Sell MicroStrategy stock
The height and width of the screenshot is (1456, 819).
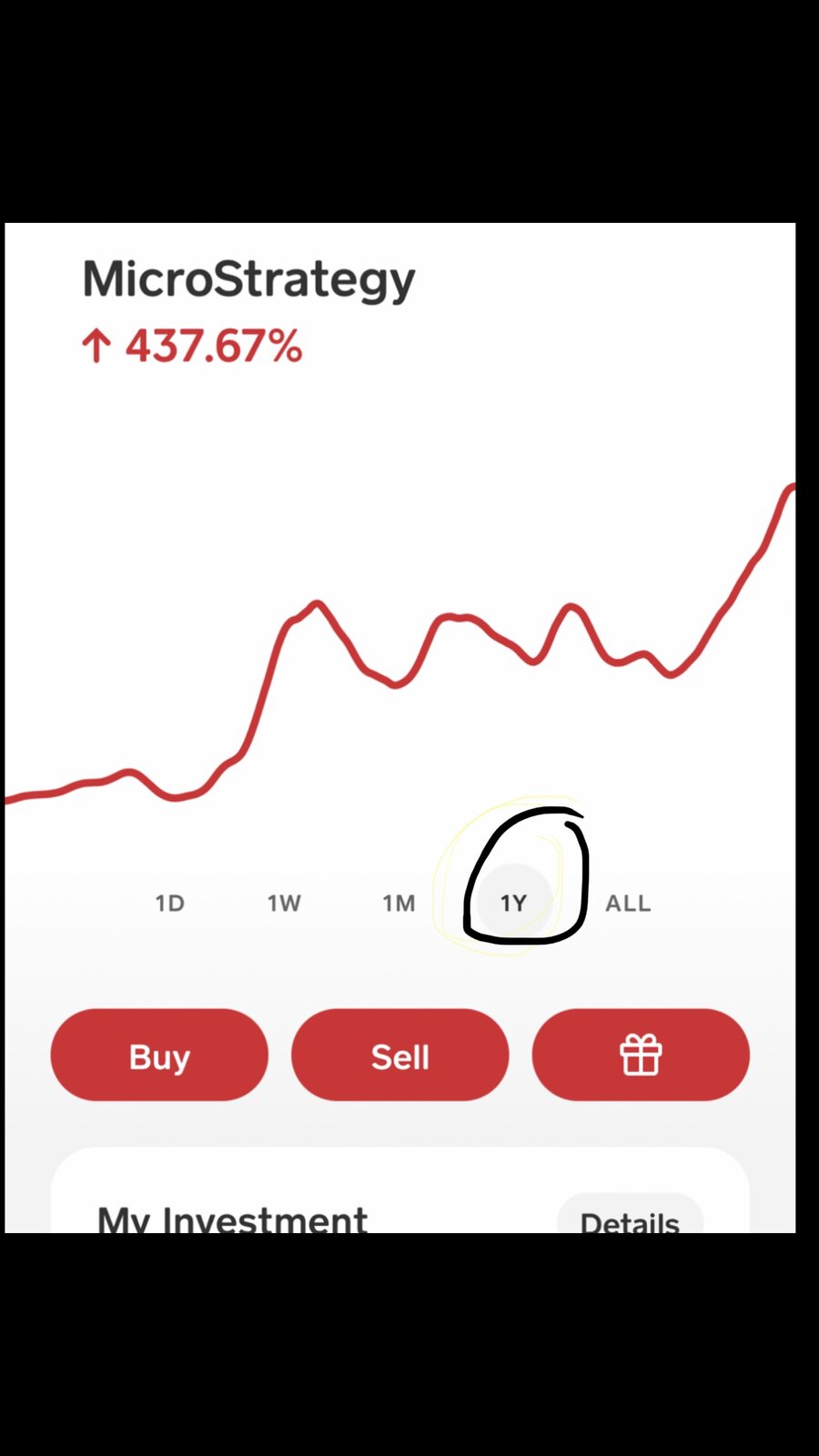tap(399, 1055)
